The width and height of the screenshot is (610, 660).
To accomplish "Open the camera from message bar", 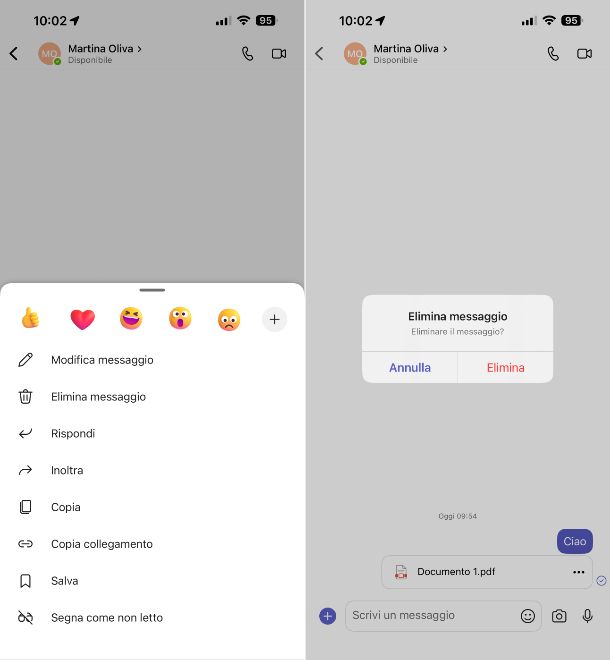I will pos(559,616).
